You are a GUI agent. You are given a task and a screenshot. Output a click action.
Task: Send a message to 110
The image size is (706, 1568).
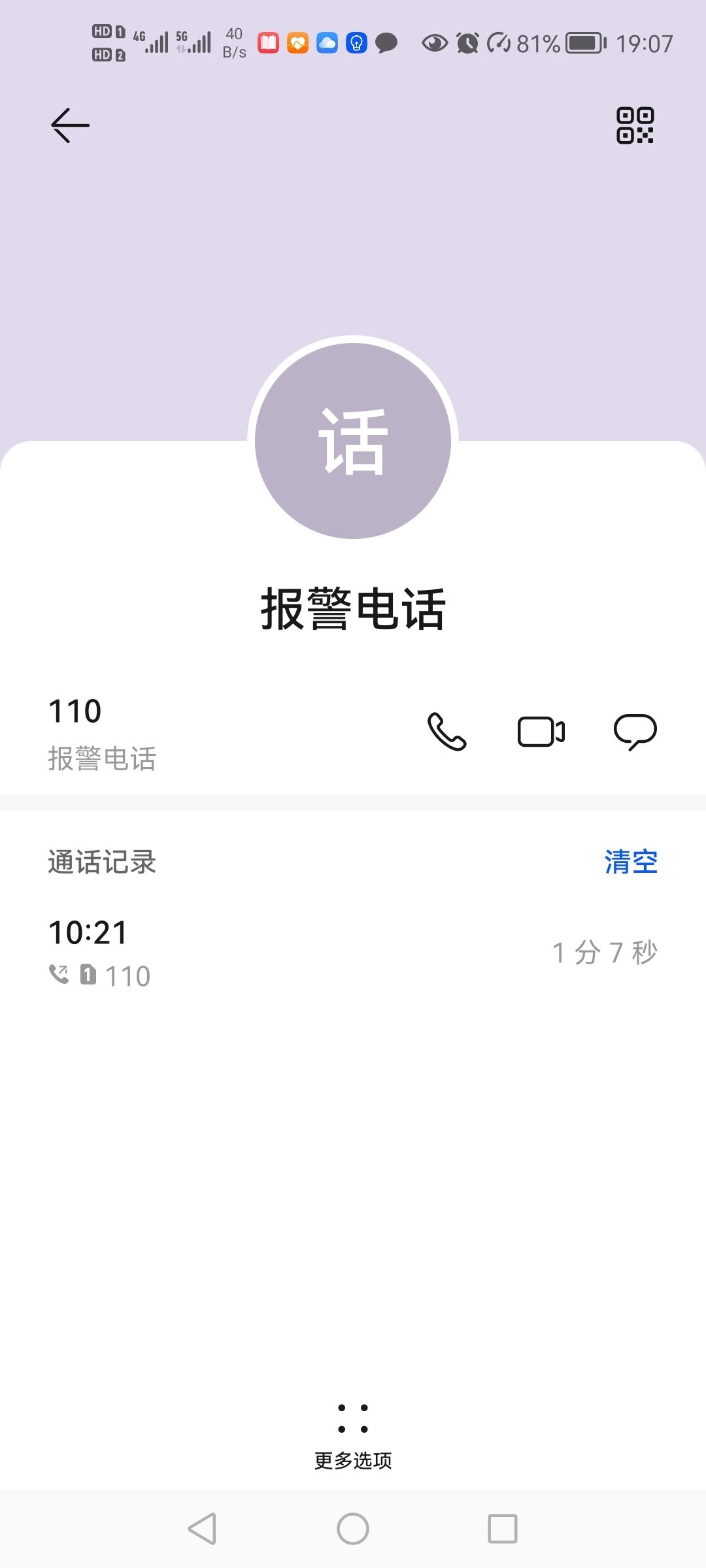pos(635,732)
